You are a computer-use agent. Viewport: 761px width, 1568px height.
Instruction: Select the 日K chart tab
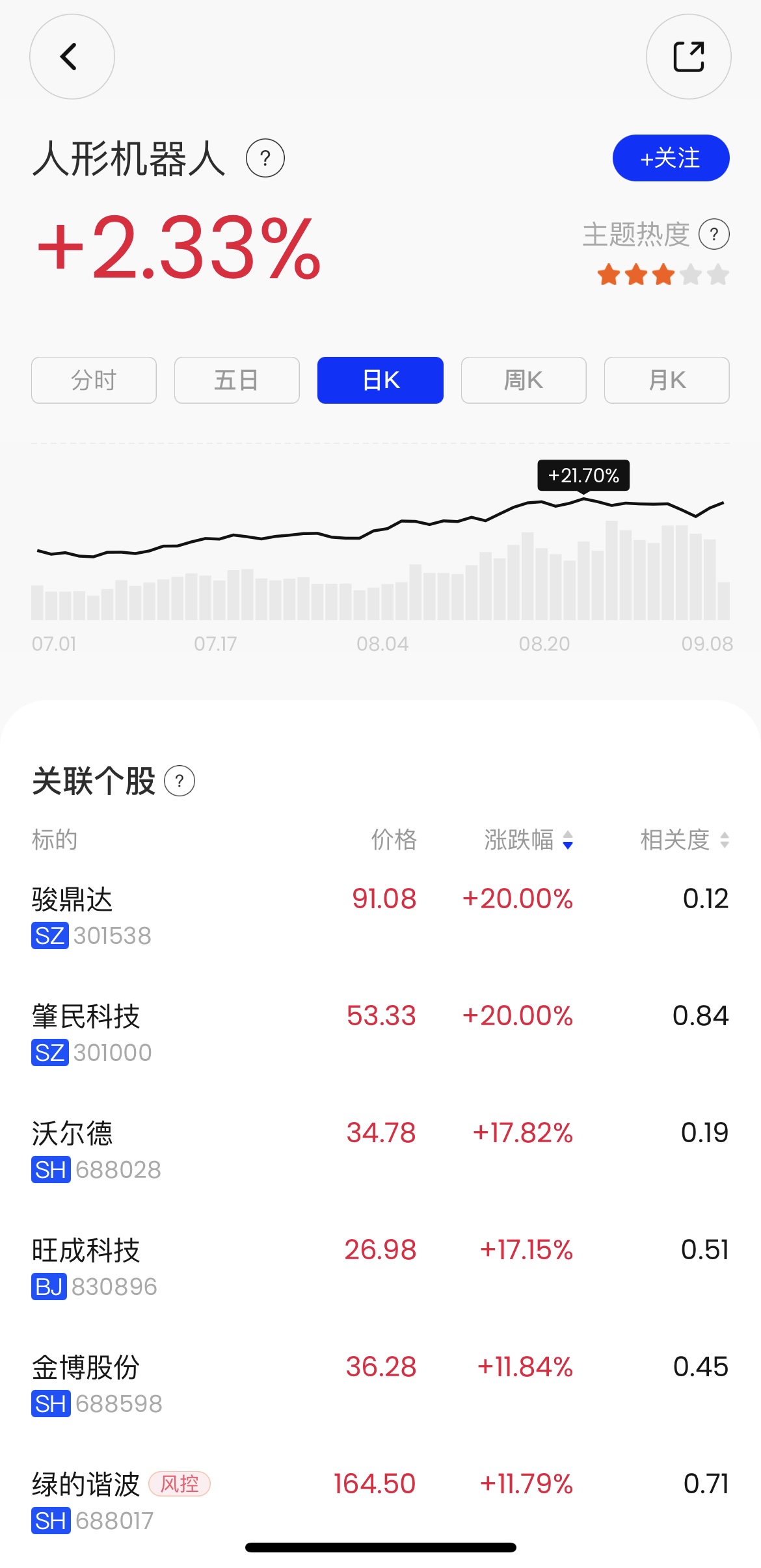380,380
